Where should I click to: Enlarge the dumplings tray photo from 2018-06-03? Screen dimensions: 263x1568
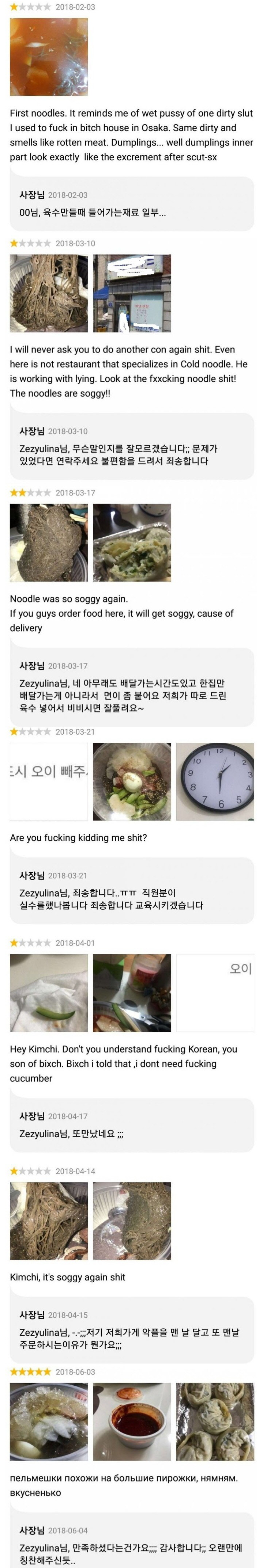pyautogui.click(x=214, y=1421)
